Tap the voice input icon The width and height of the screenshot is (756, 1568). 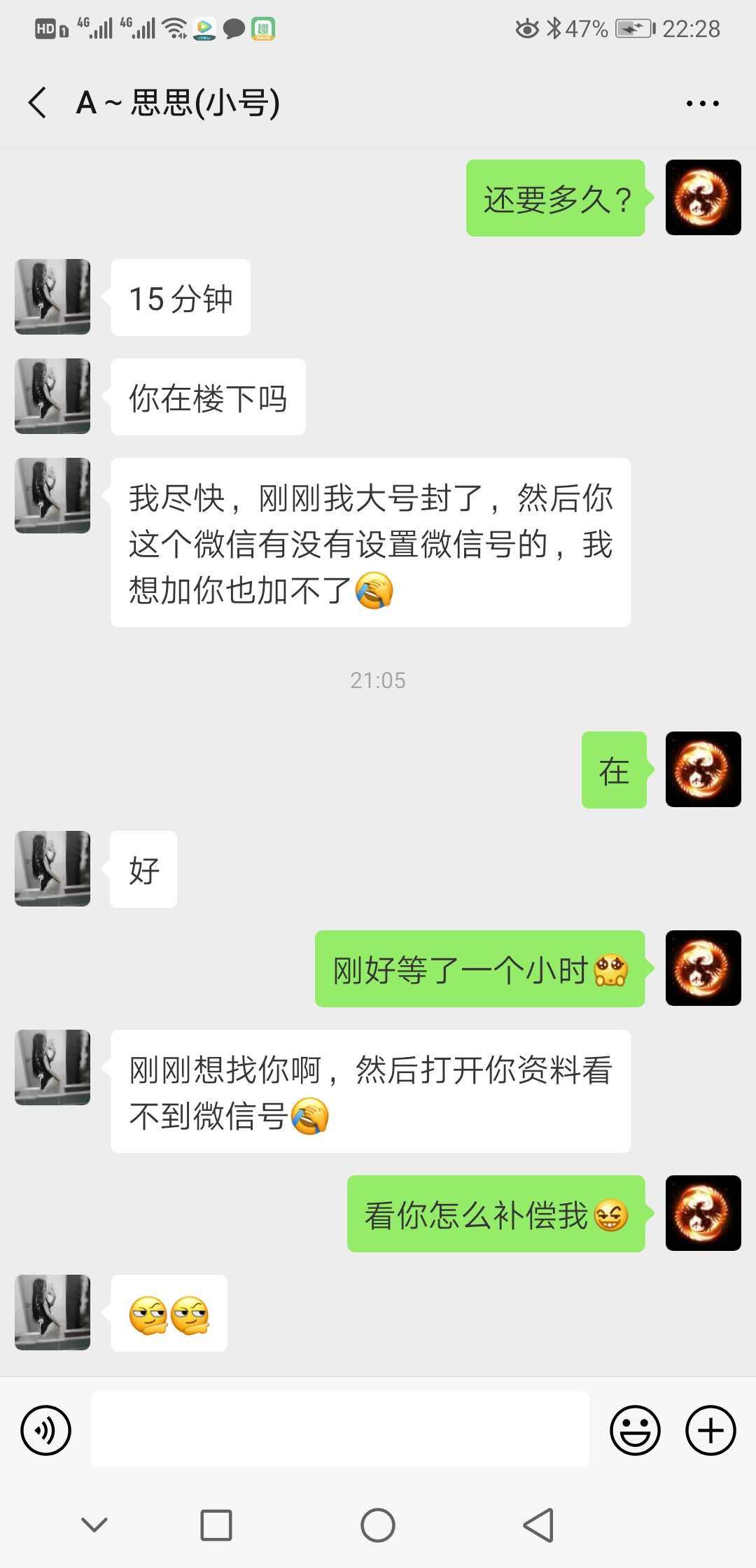coord(45,1428)
